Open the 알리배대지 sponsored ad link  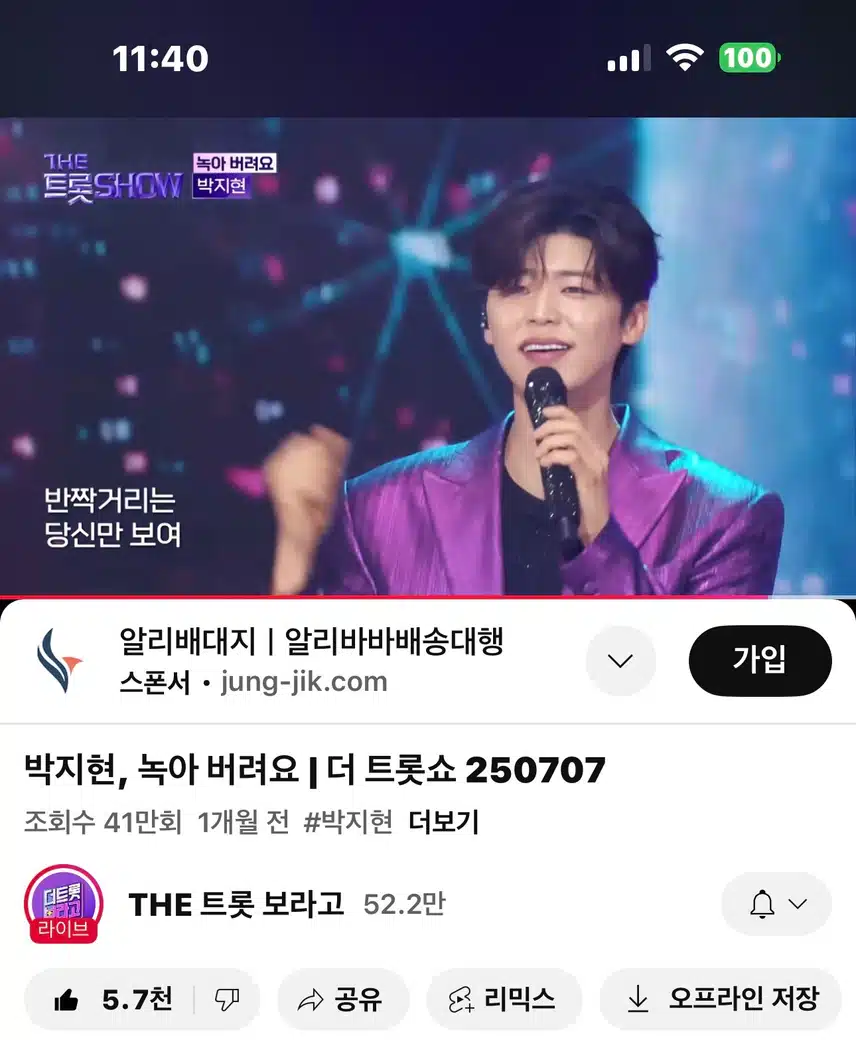310,641
